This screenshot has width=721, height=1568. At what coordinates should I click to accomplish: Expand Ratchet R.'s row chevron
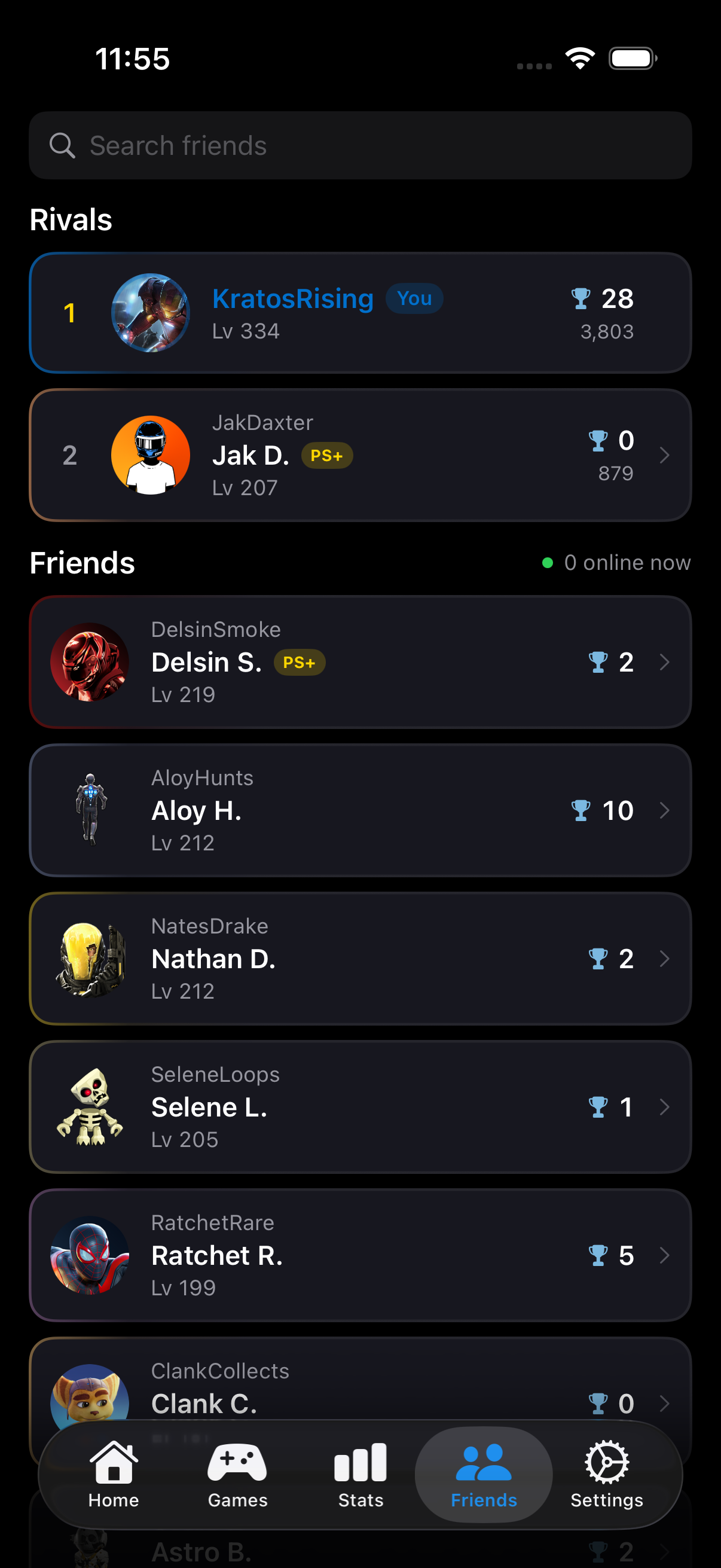[664, 1255]
